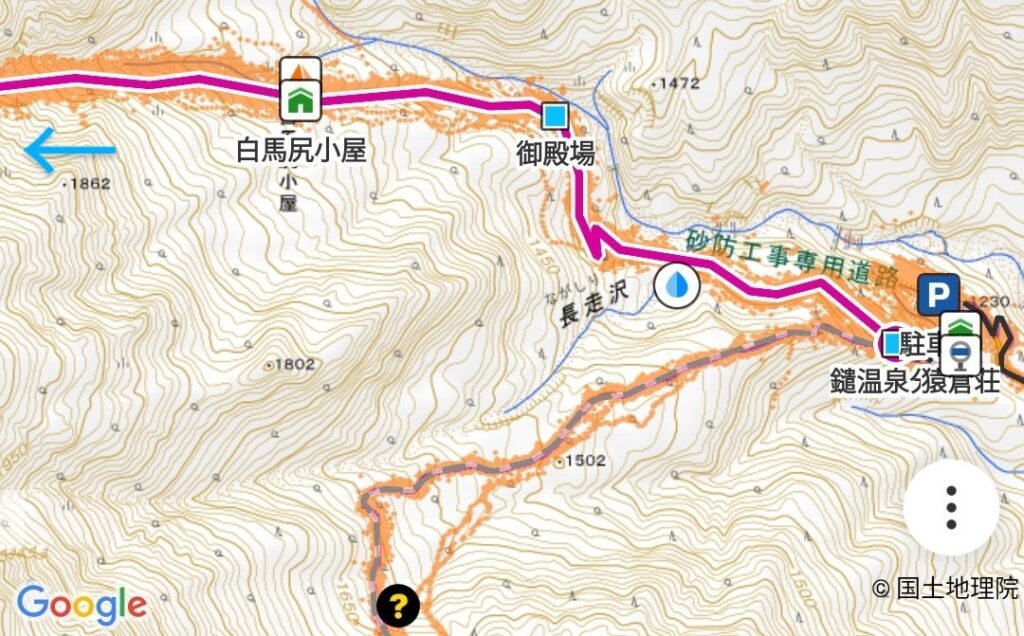Tap the 御殿場 waypoint marker
This screenshot has height=636, width=1024.
click(x=555, y=117)
